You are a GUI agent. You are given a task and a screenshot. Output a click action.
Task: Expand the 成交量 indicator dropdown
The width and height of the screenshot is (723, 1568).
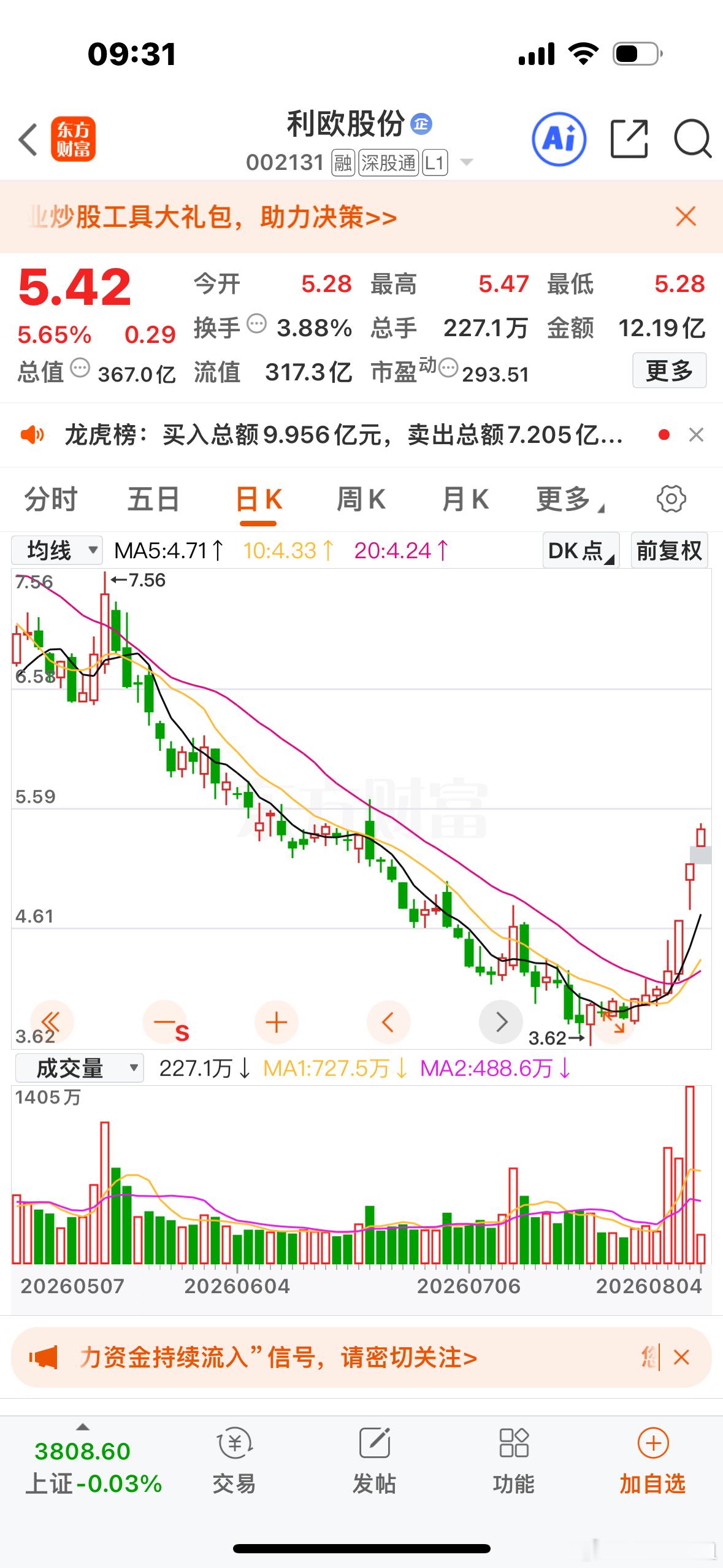tap(79, 1068)
